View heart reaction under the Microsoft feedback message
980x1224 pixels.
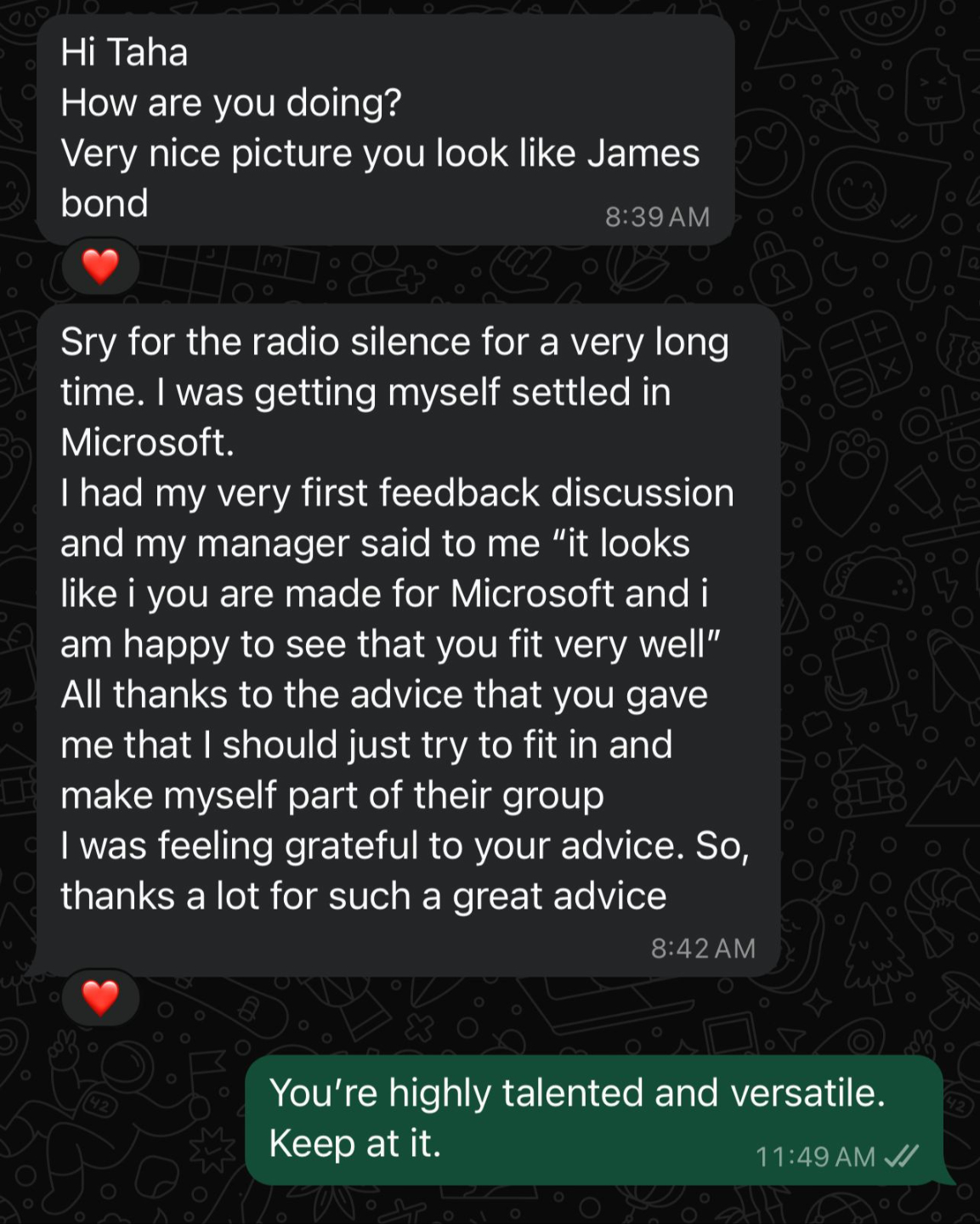100,997
